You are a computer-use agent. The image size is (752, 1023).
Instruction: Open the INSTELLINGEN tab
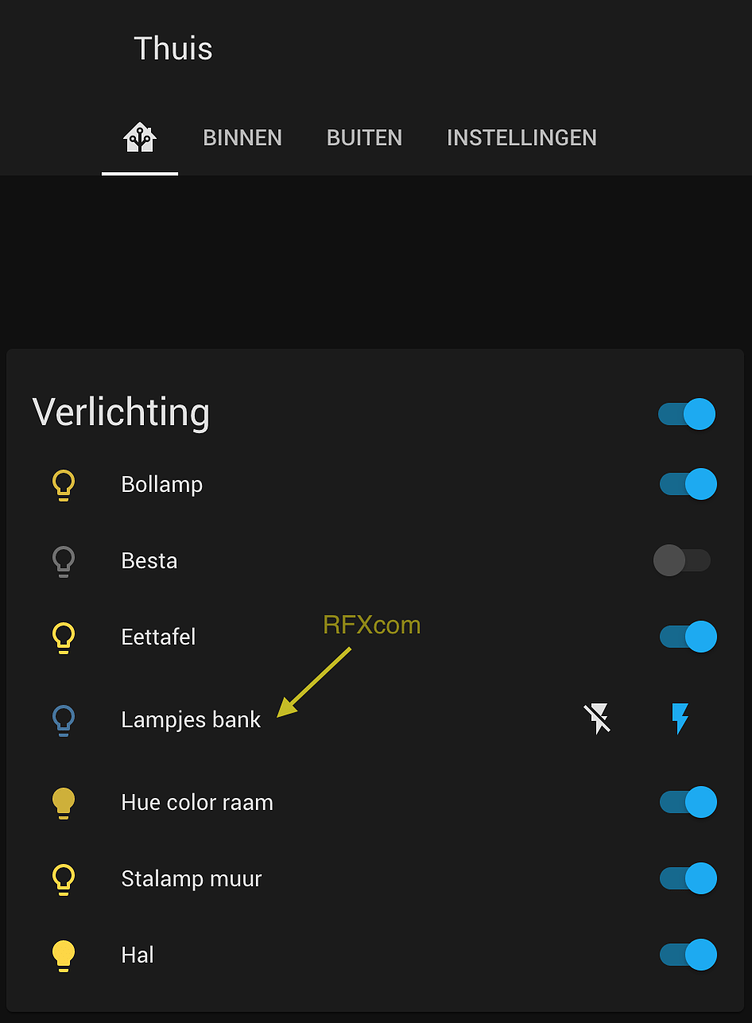tap(521, 137)
